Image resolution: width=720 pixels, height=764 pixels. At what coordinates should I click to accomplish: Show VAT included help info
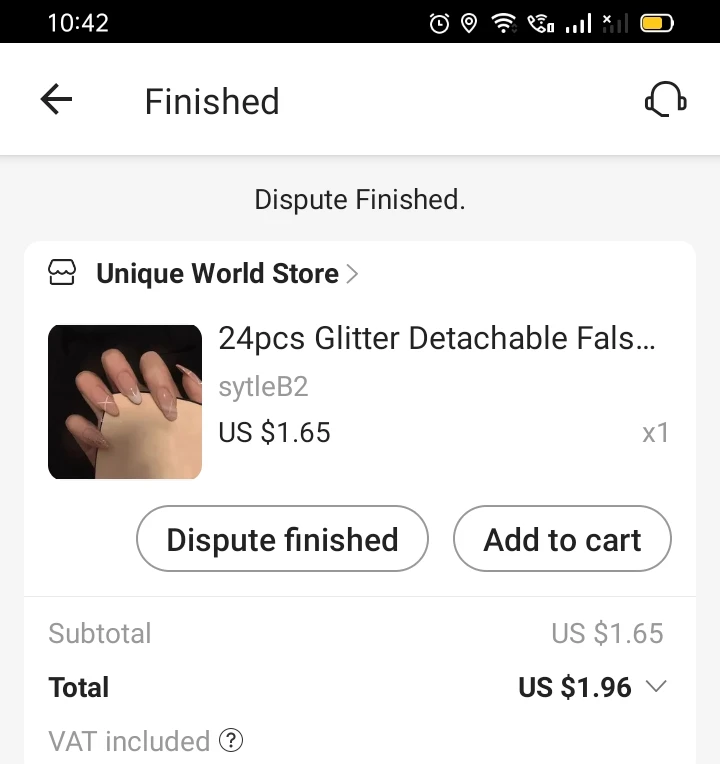[231, 741]
